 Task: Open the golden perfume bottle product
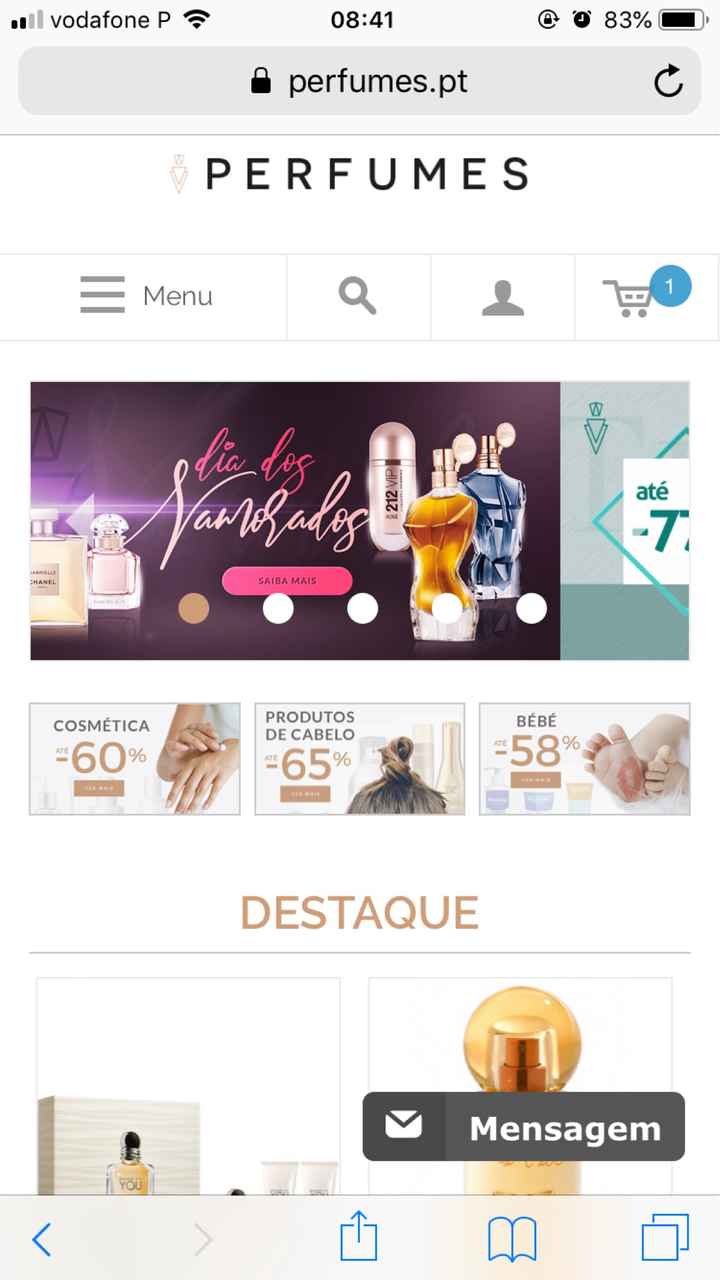(x=520, y=1087)
